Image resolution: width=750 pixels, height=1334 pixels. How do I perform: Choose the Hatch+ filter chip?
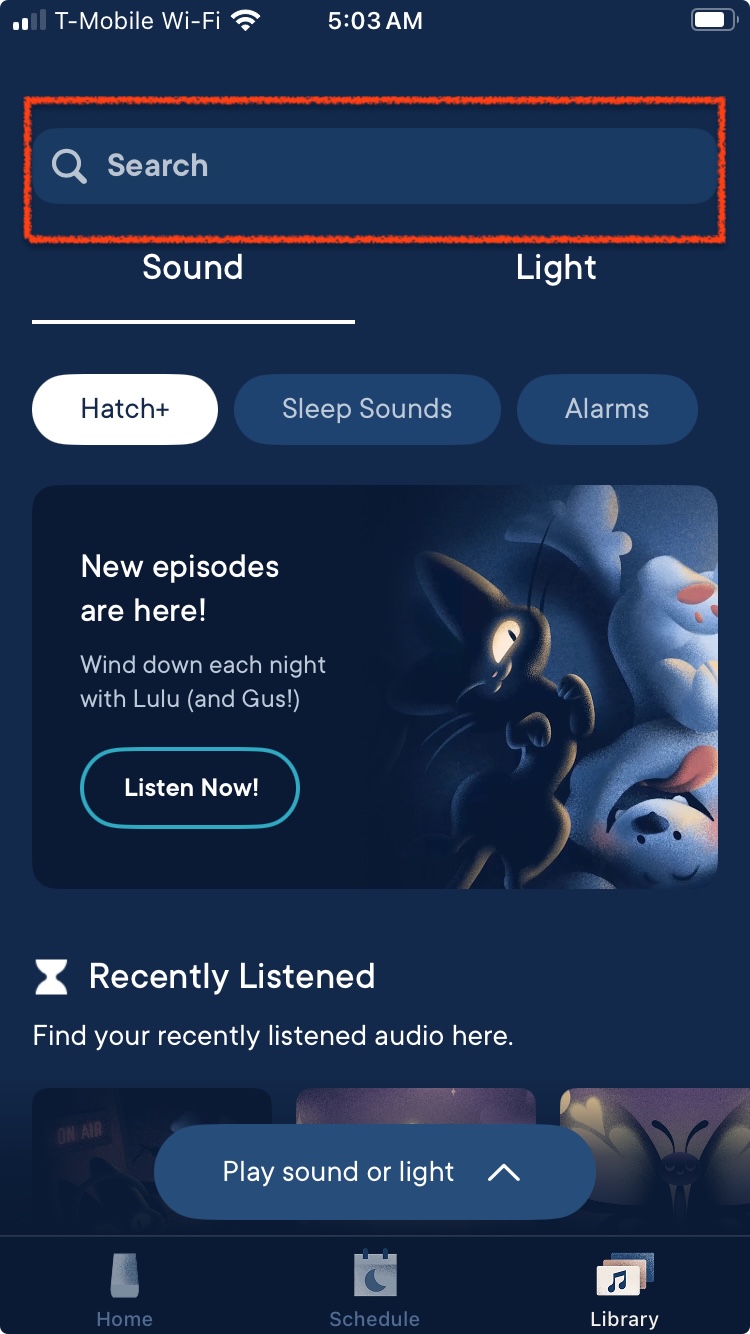125,409
